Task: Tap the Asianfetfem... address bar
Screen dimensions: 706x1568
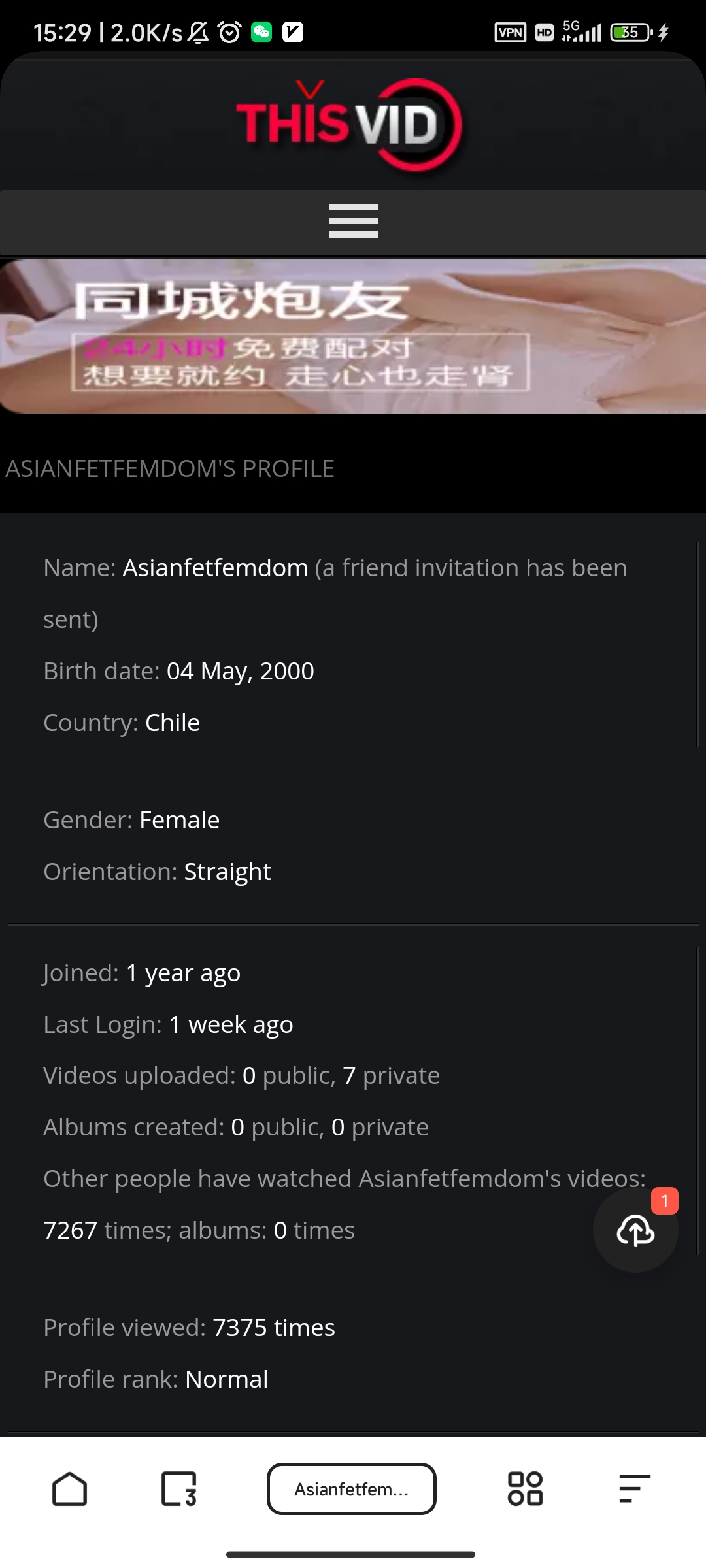Action: click(x=352, y=1489)
